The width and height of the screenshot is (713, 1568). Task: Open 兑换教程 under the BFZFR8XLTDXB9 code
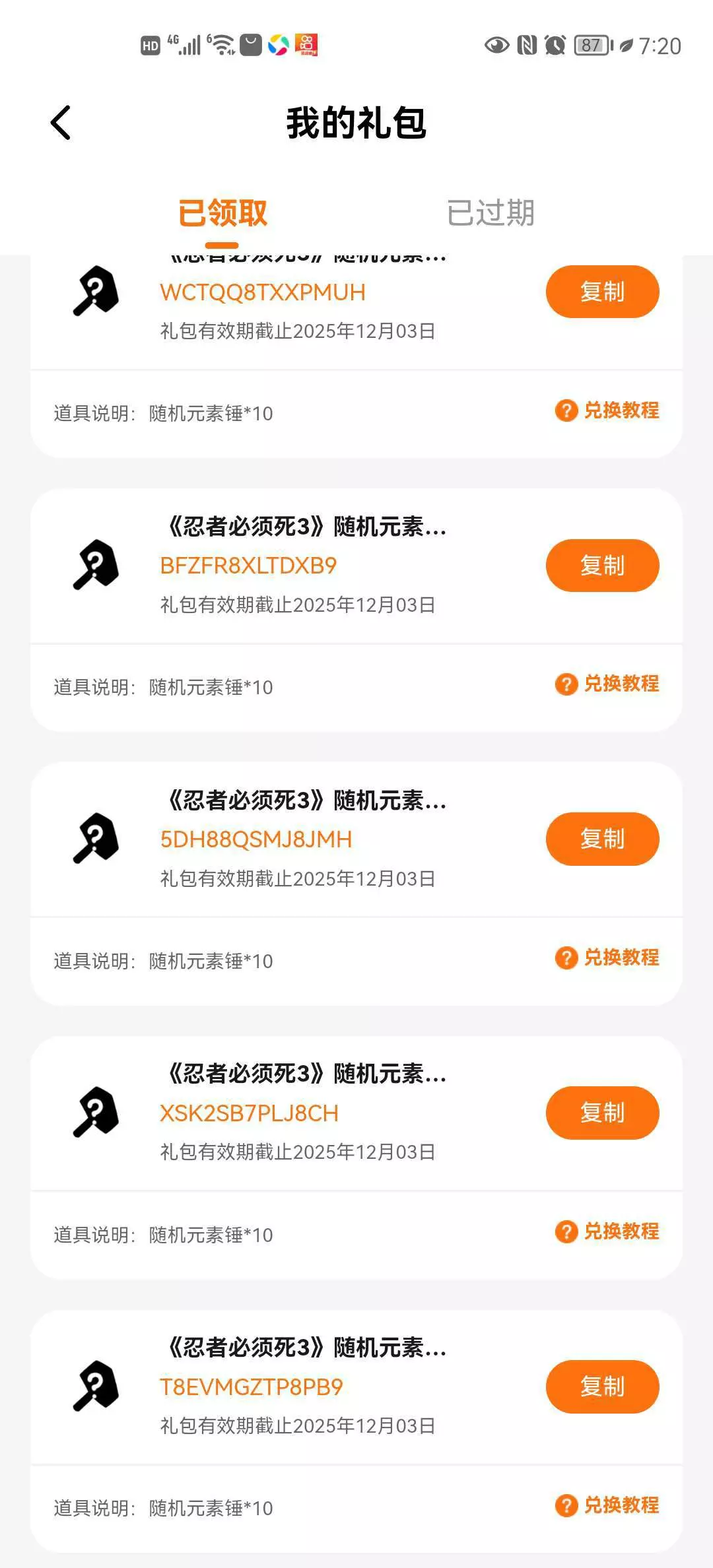[607, 684]
